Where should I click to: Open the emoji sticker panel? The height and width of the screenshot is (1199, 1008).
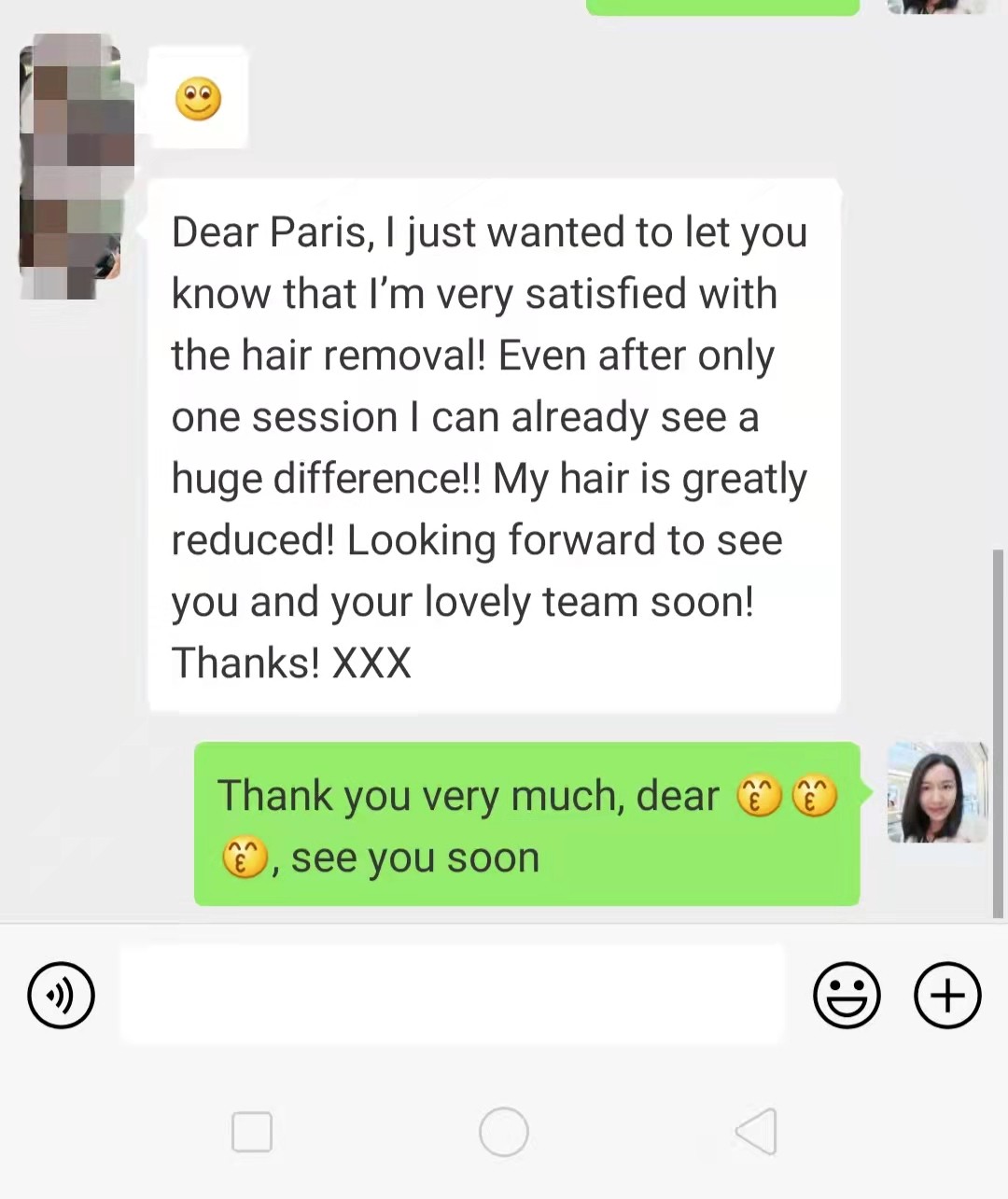point(847,995)
